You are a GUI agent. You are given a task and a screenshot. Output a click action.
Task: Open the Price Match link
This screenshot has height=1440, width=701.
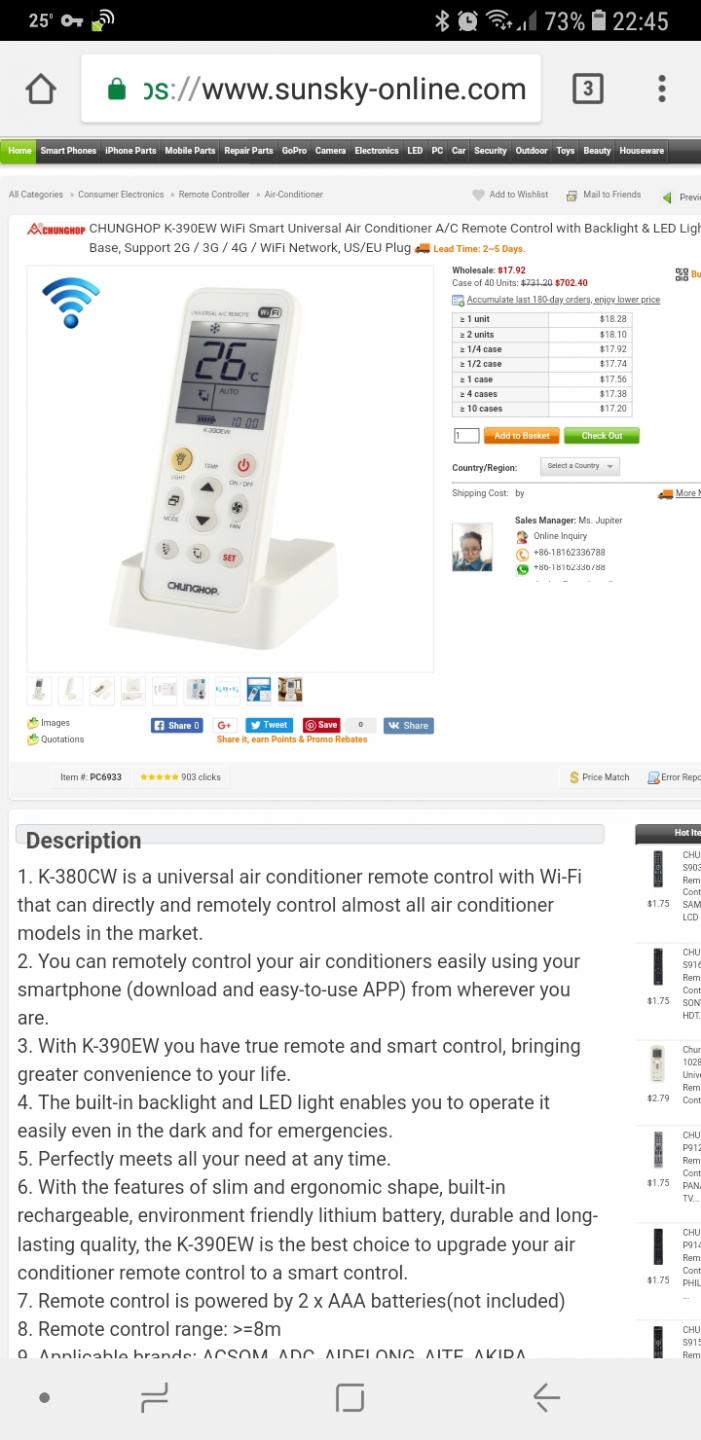point(599,777)
